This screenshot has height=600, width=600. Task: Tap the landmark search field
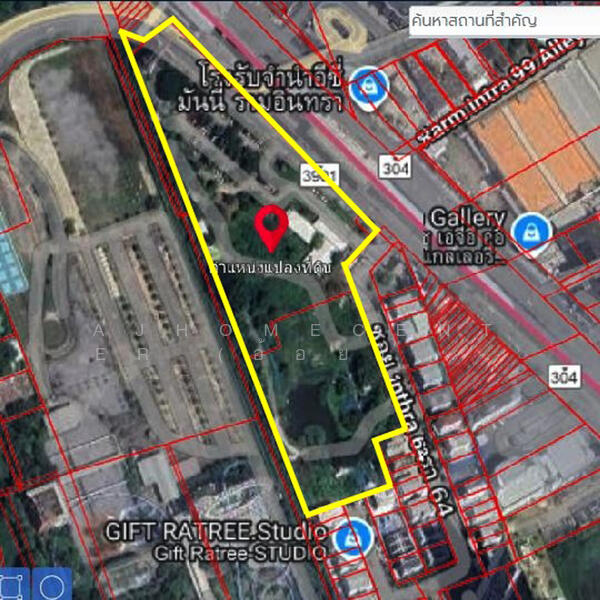click(x=500, y=19)
